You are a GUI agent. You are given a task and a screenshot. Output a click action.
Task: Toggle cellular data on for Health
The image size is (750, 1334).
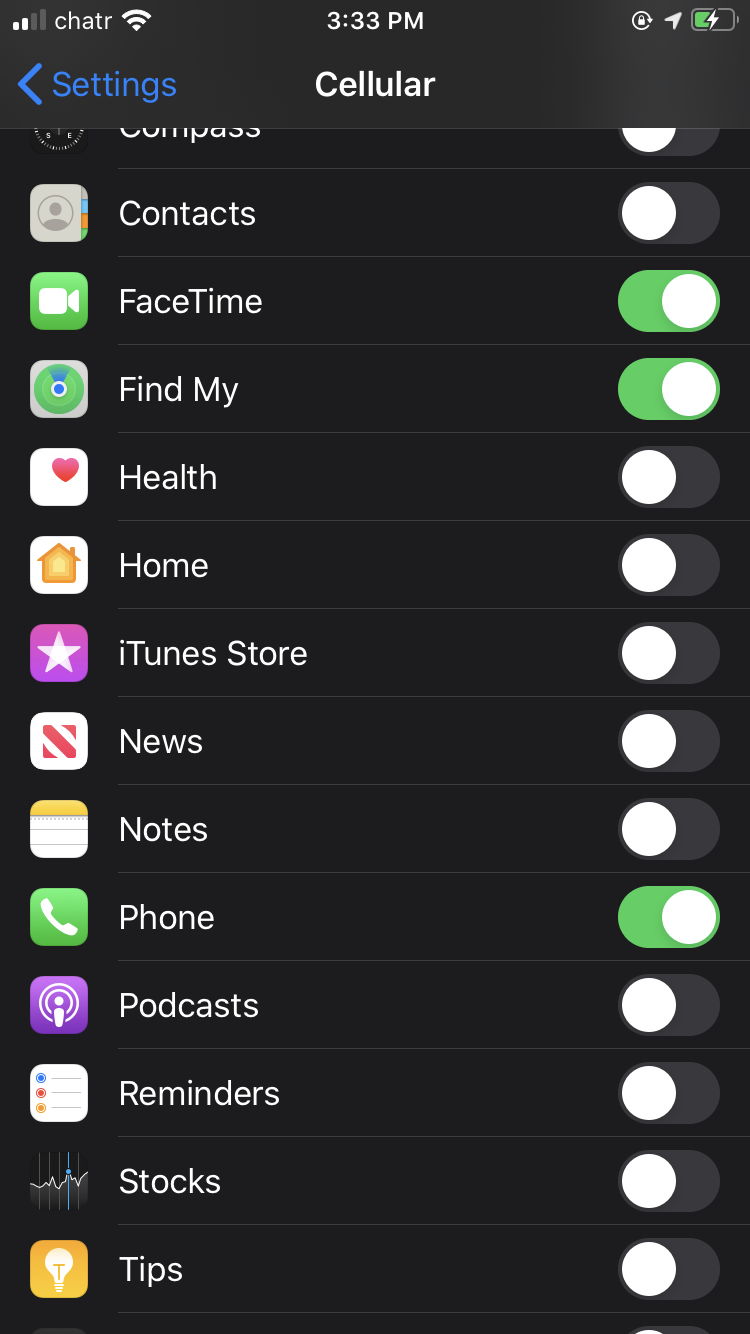tap(668, 477)
